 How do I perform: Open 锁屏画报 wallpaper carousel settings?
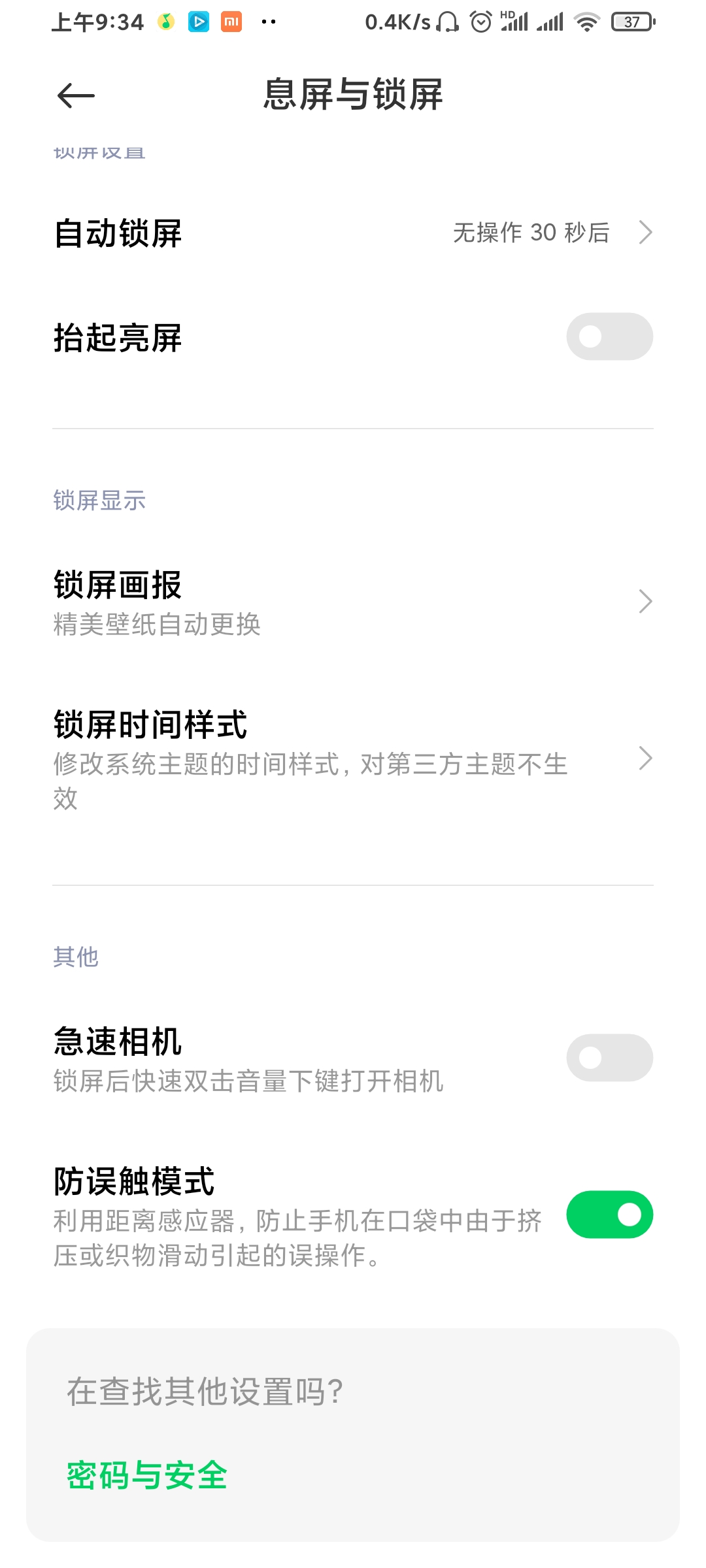pyautogui.click(x=353, y=602)
